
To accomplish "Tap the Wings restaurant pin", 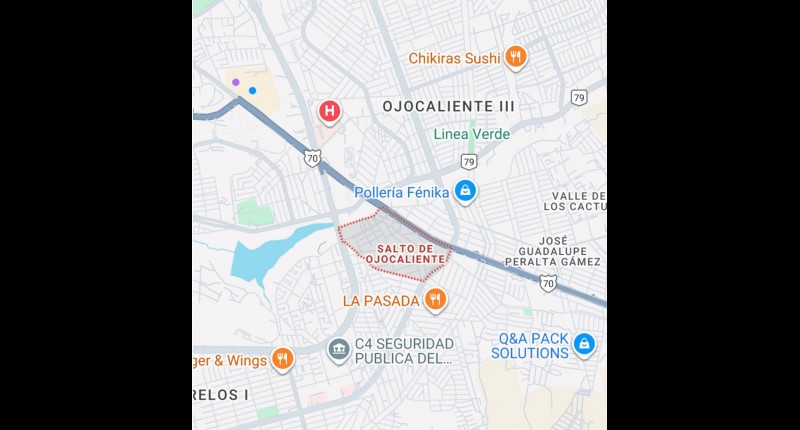I will 283,359.
